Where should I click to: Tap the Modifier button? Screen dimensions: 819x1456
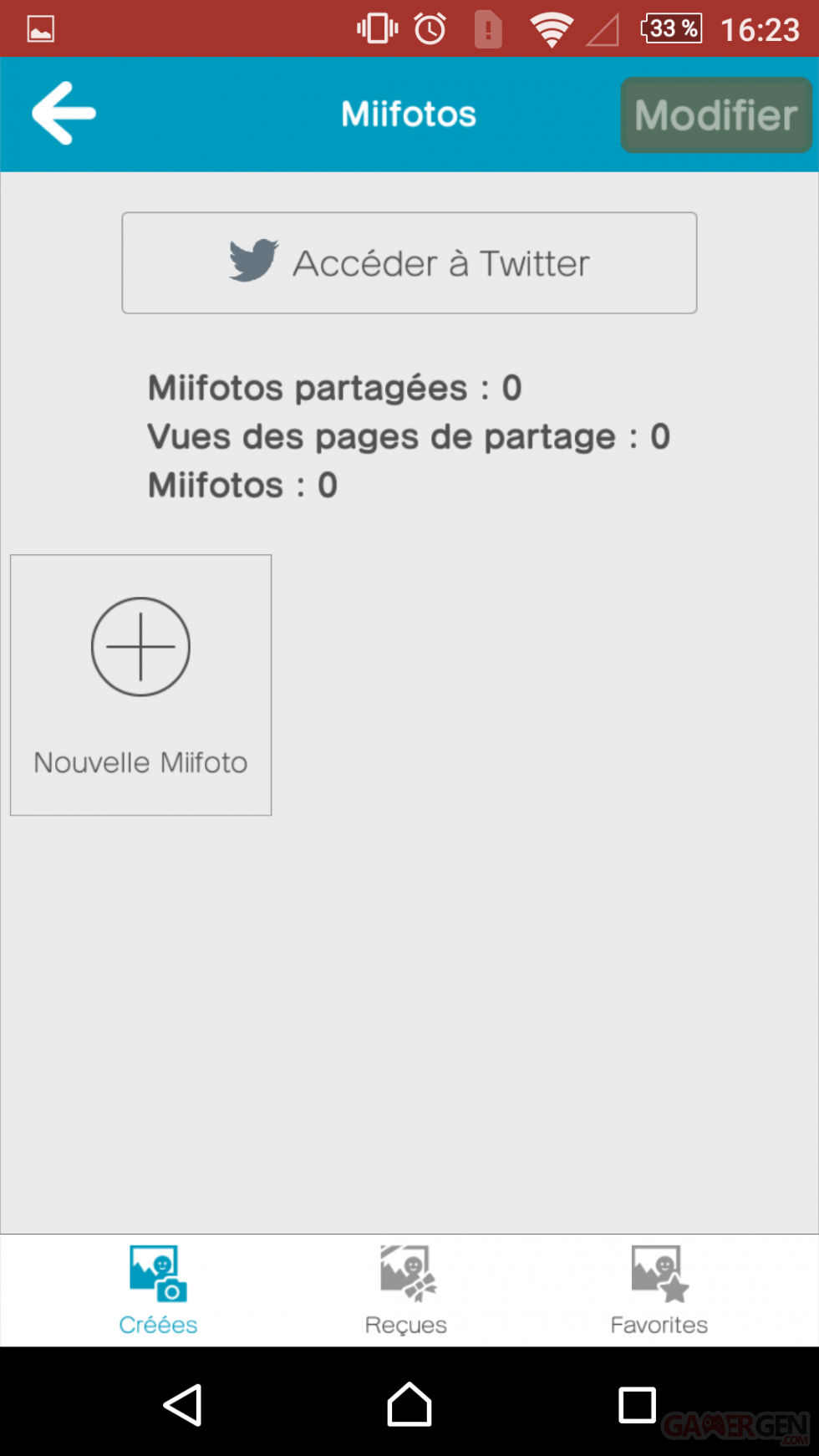(716, 115)
